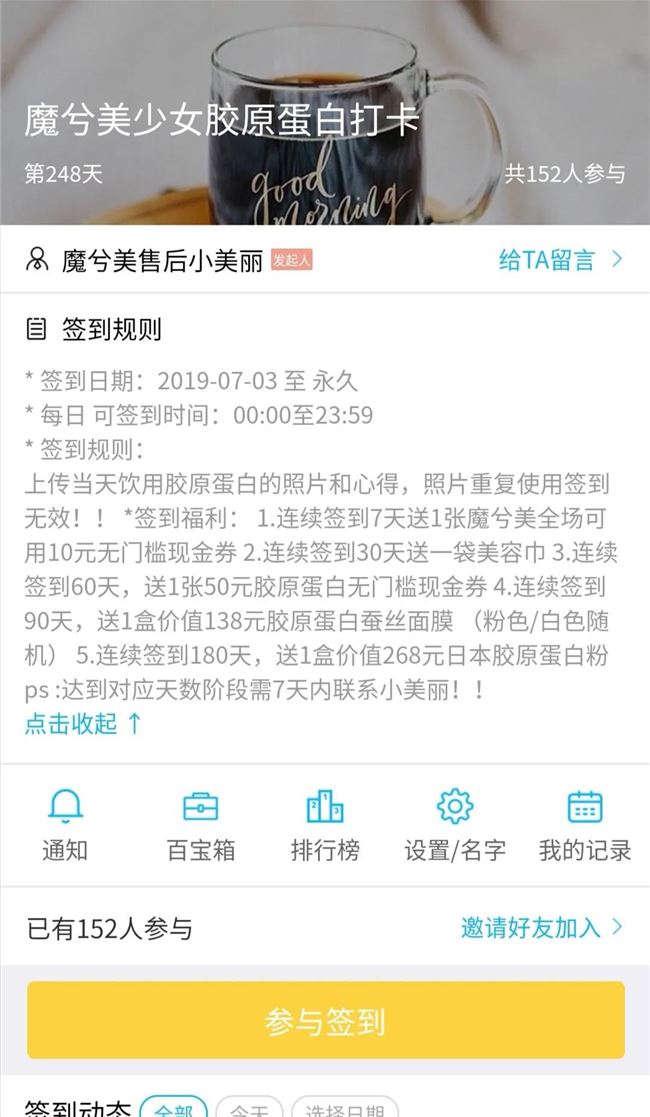Image resolution: width=650 pixels, height=1117 pixels.
Task: Leave a message via 给TA留言
Action: [560, 260]
